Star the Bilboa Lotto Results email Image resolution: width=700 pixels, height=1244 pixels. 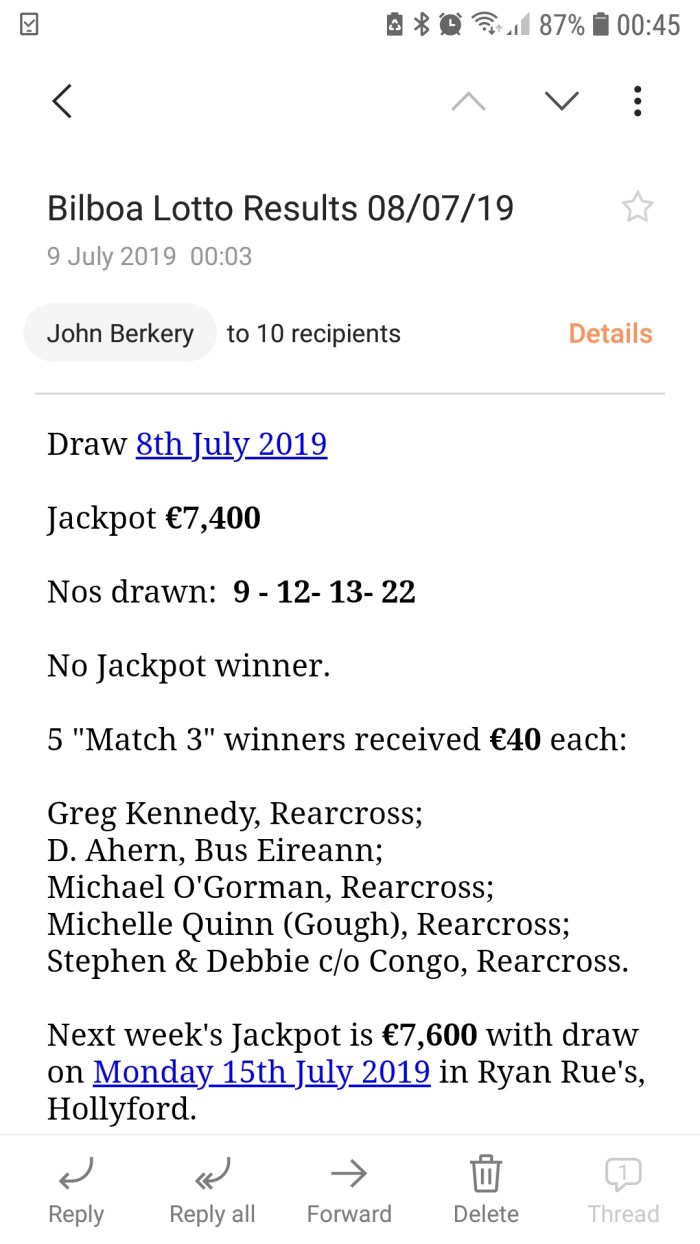(637, 208)
